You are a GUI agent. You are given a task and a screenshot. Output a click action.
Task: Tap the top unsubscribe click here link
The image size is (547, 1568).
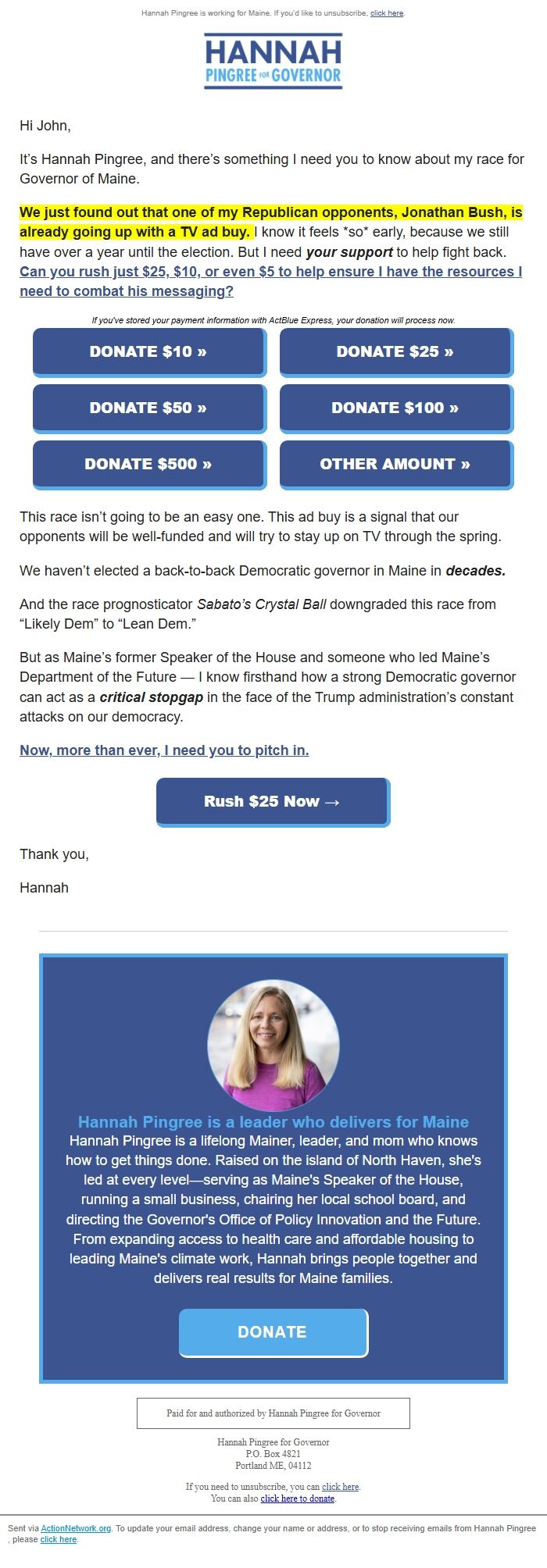(386, 13)
